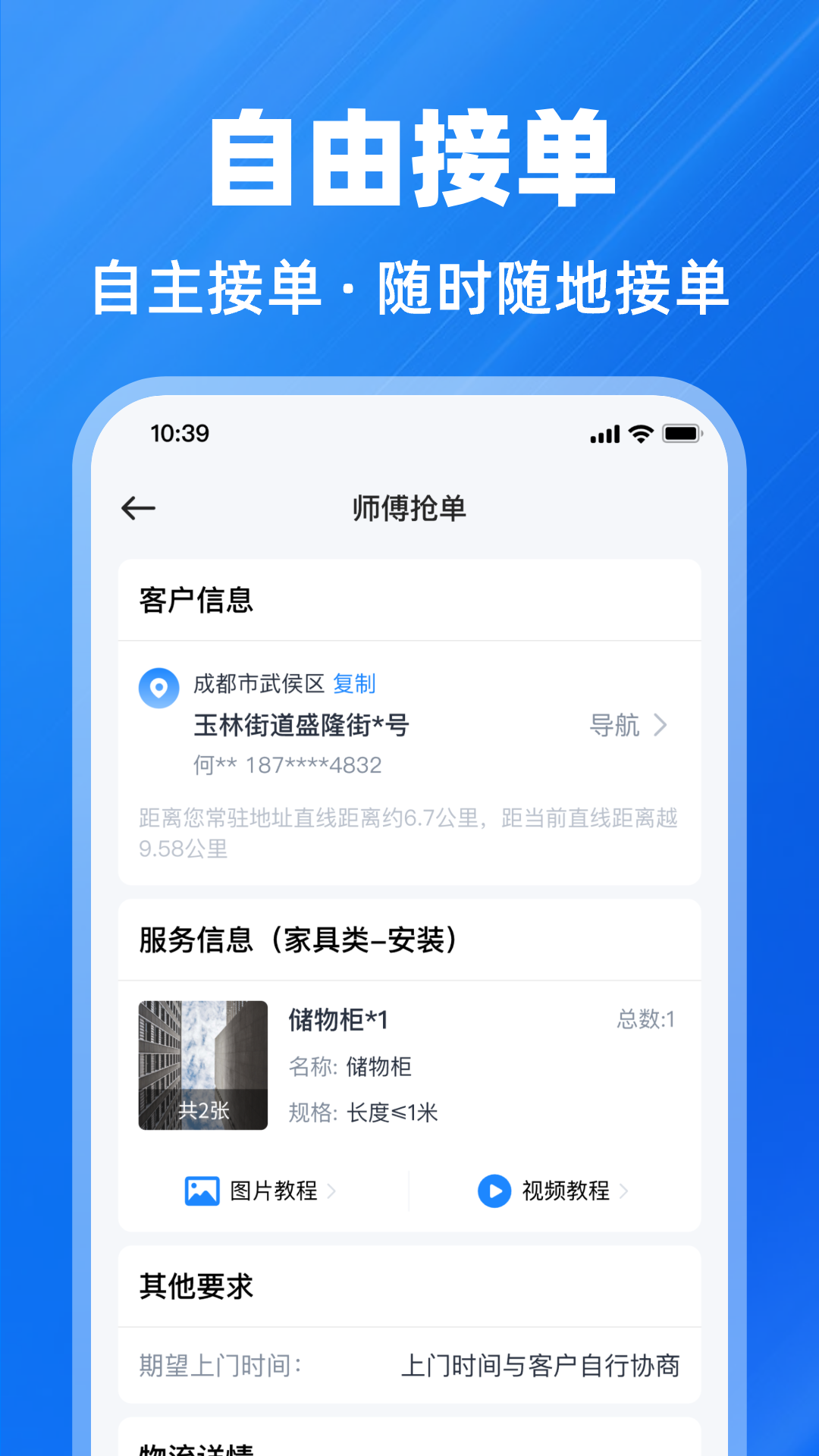Select the image tutorial picture icon
The image size is (819, 1456).
pos(199,1190)
